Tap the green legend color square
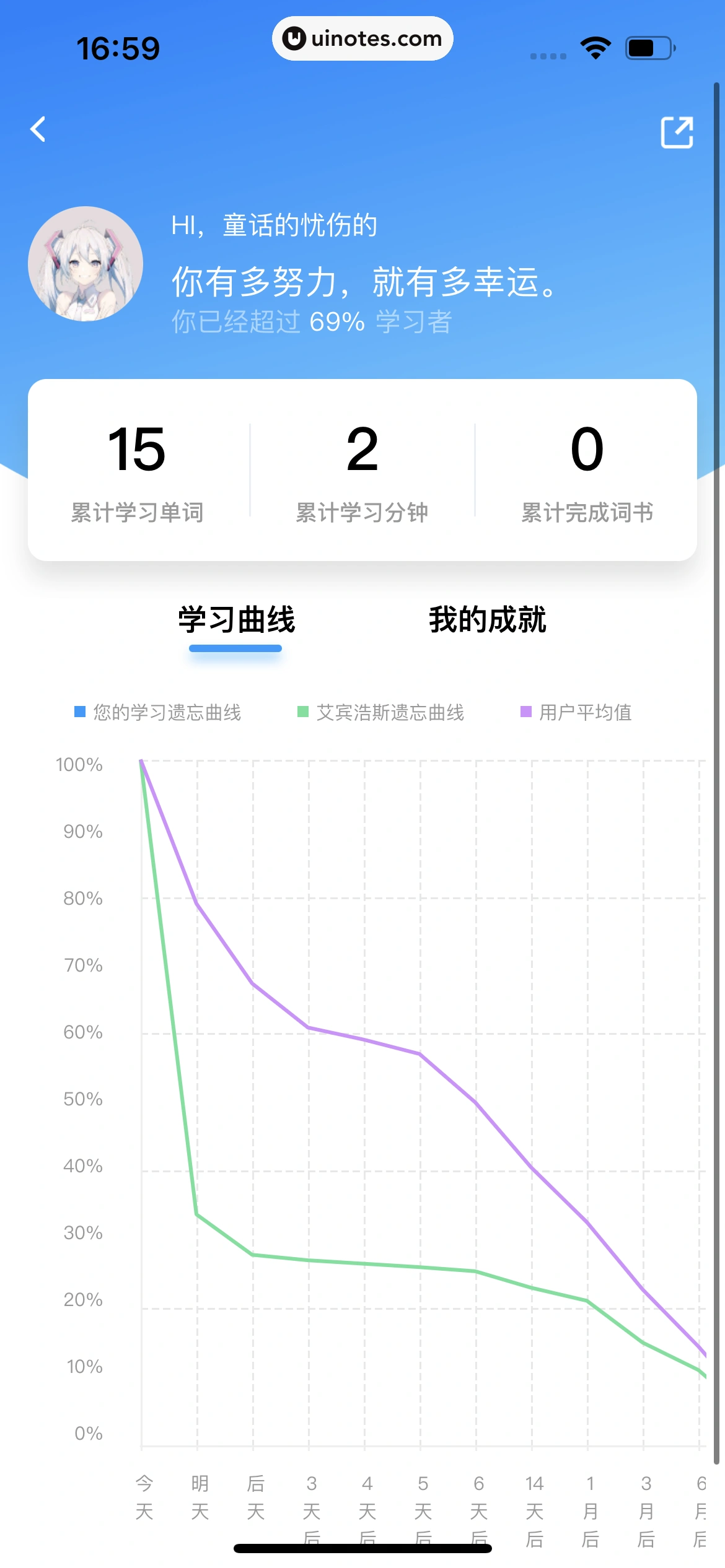The height and width of the screenshot is (1568, 725). point(304,713)
